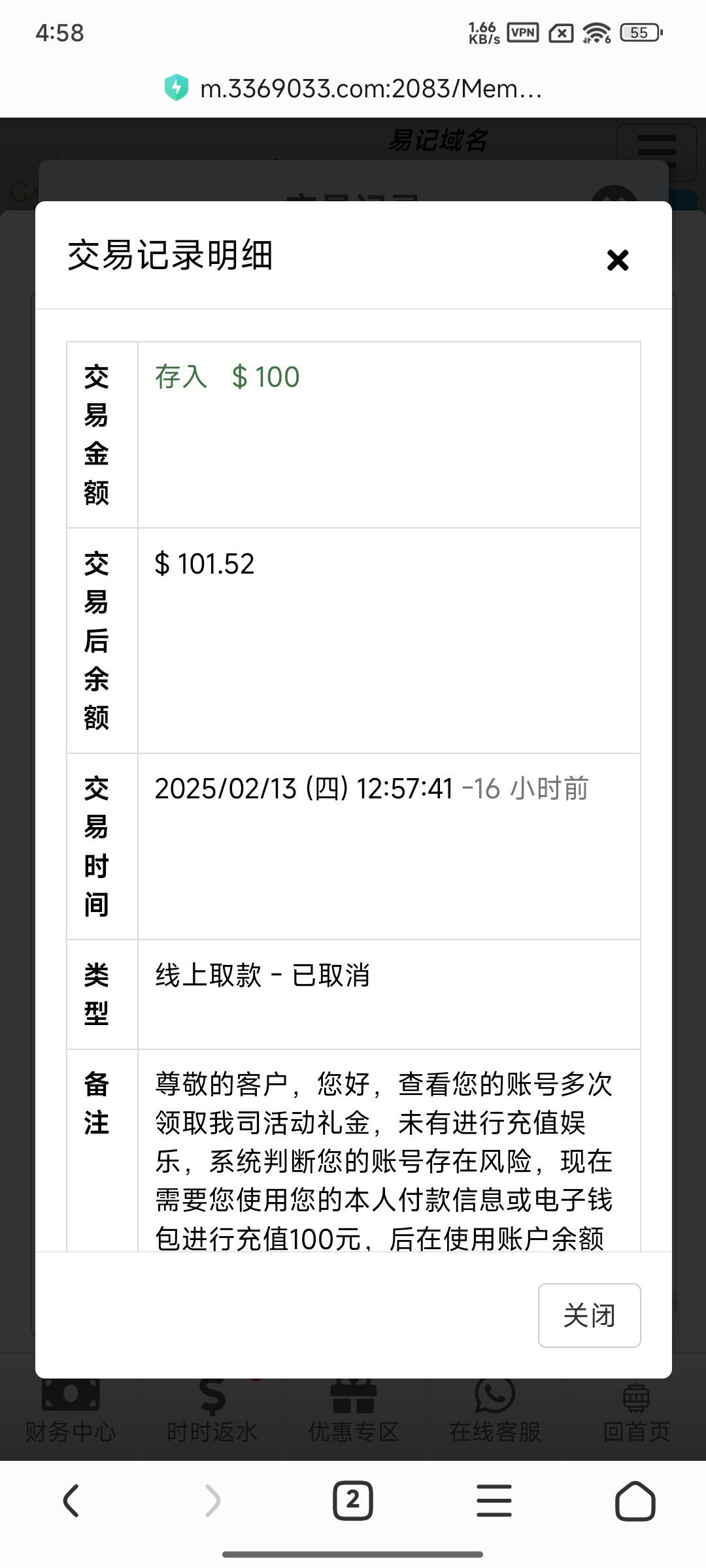
Task: Open the browser menu
Action: [494, 1500]
